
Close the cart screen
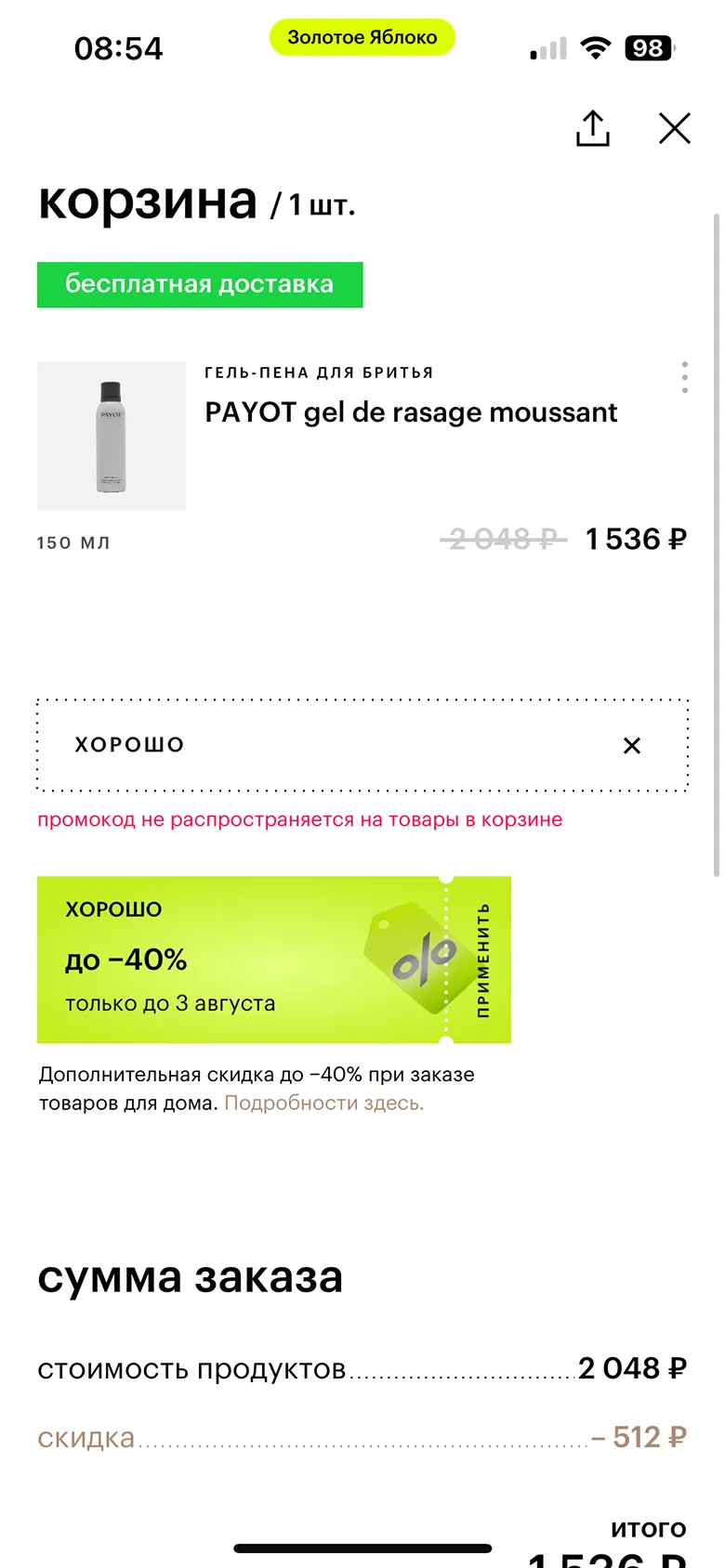(x=675, y=128)
